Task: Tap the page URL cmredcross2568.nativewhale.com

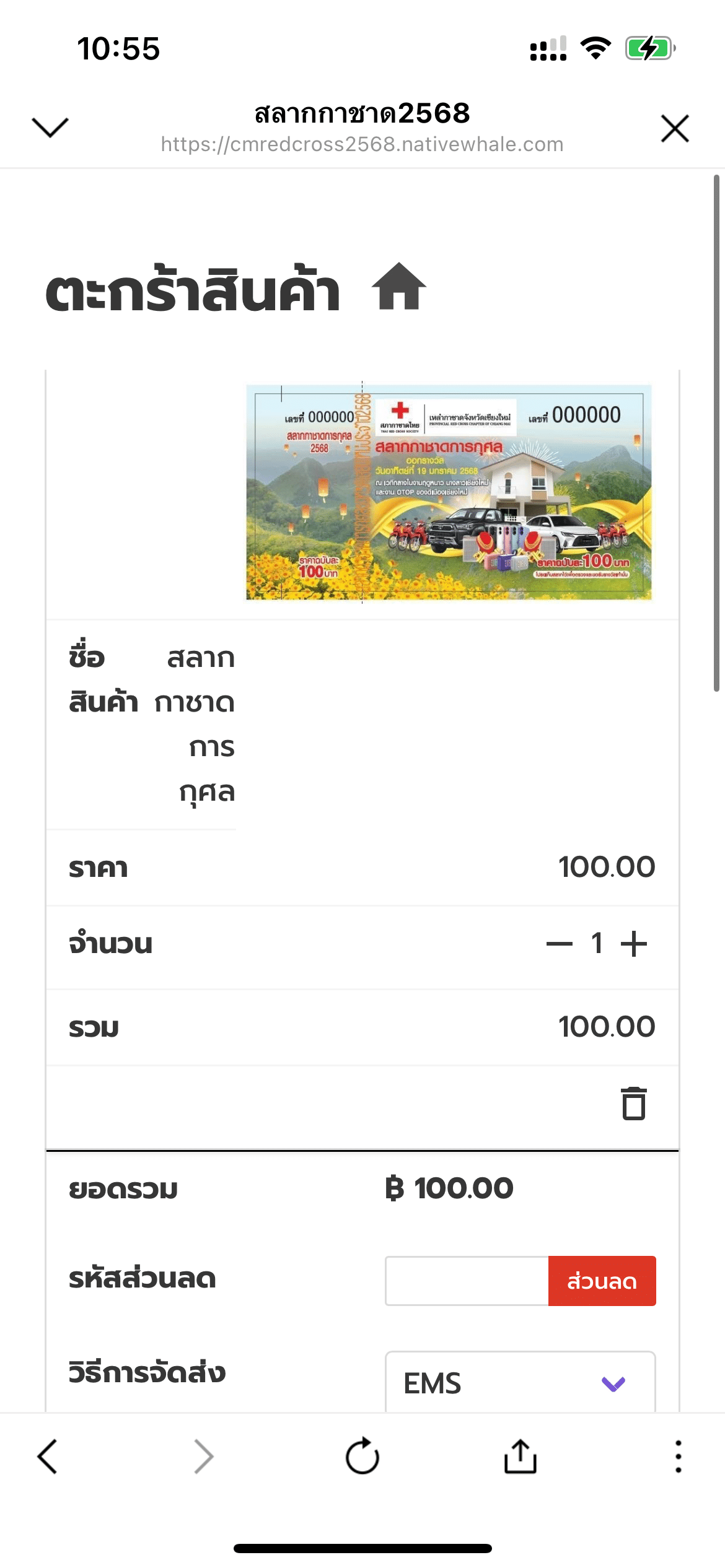Action: coord(362,144)
